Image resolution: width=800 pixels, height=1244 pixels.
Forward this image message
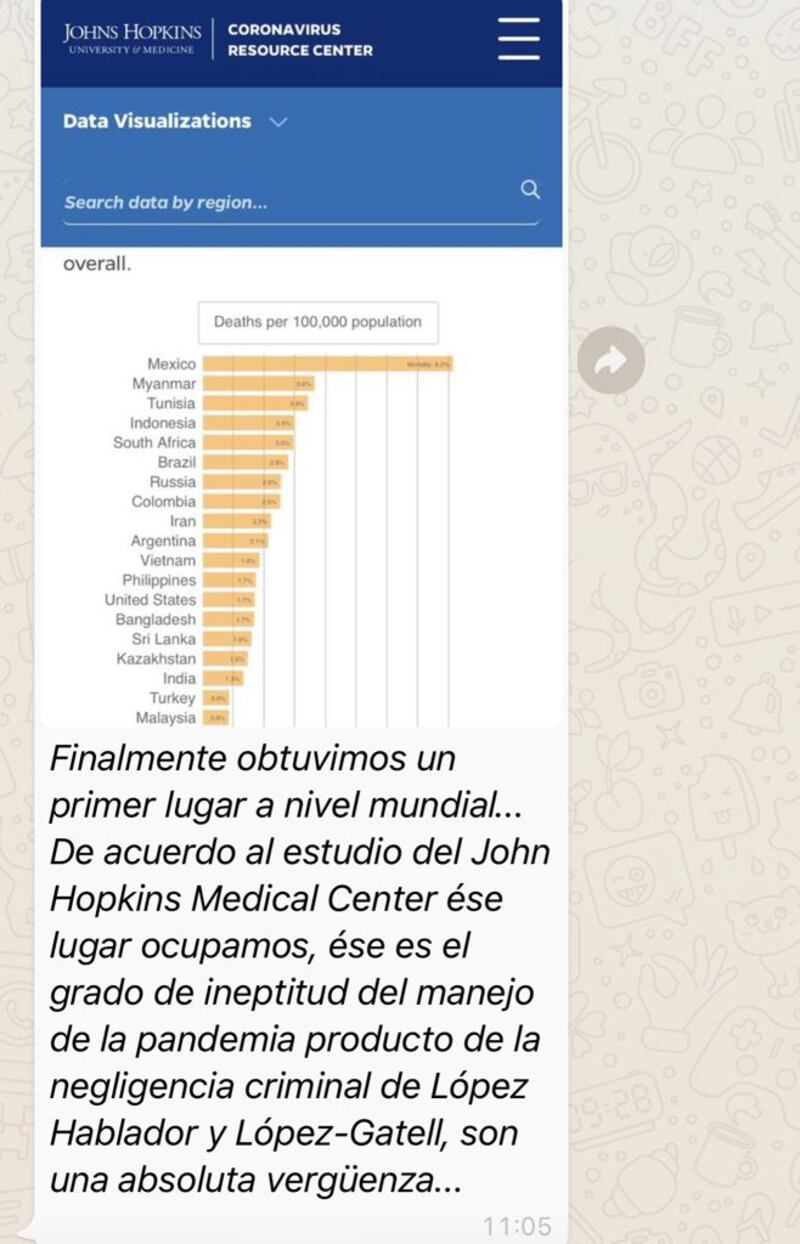pyautogui.click(x=612, y=360)
